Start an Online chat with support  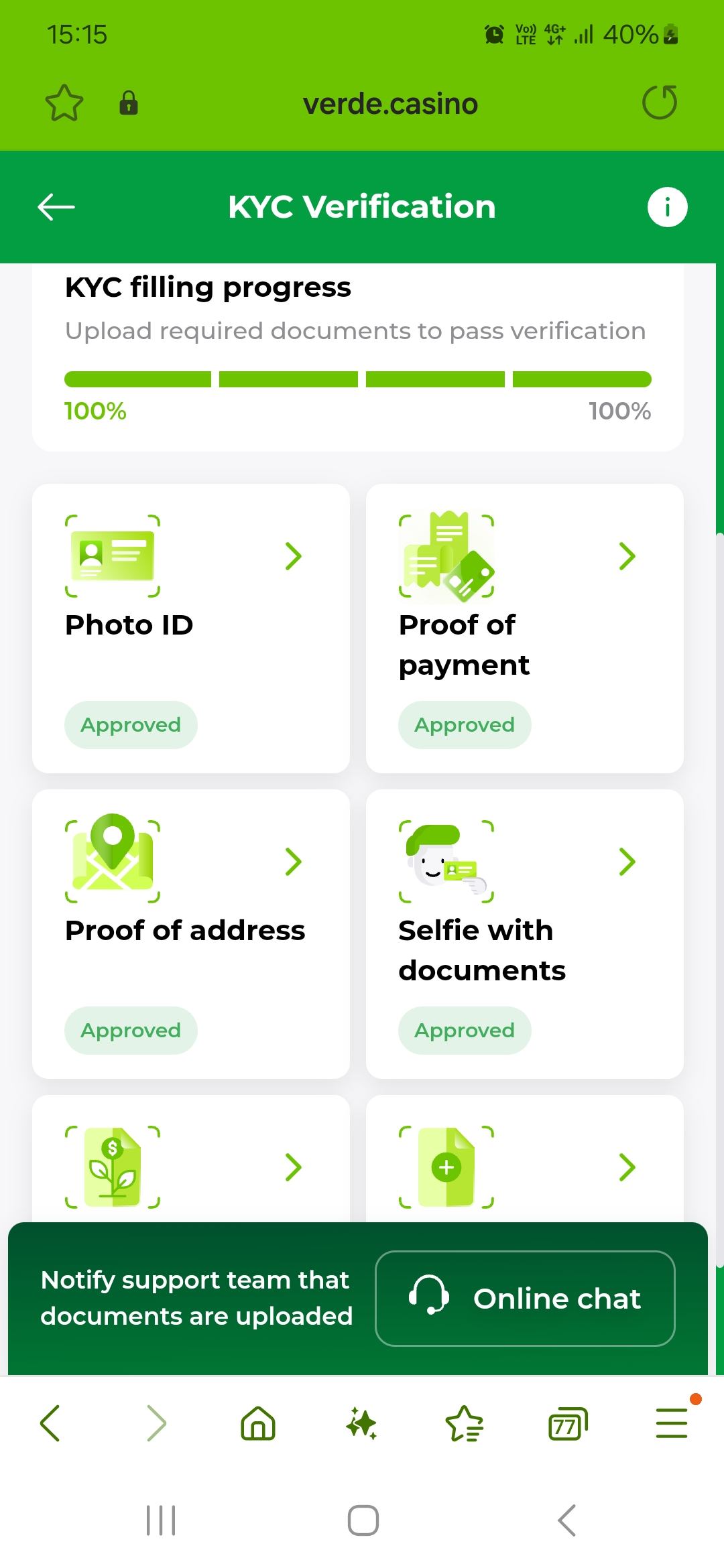click(525, 1298)
